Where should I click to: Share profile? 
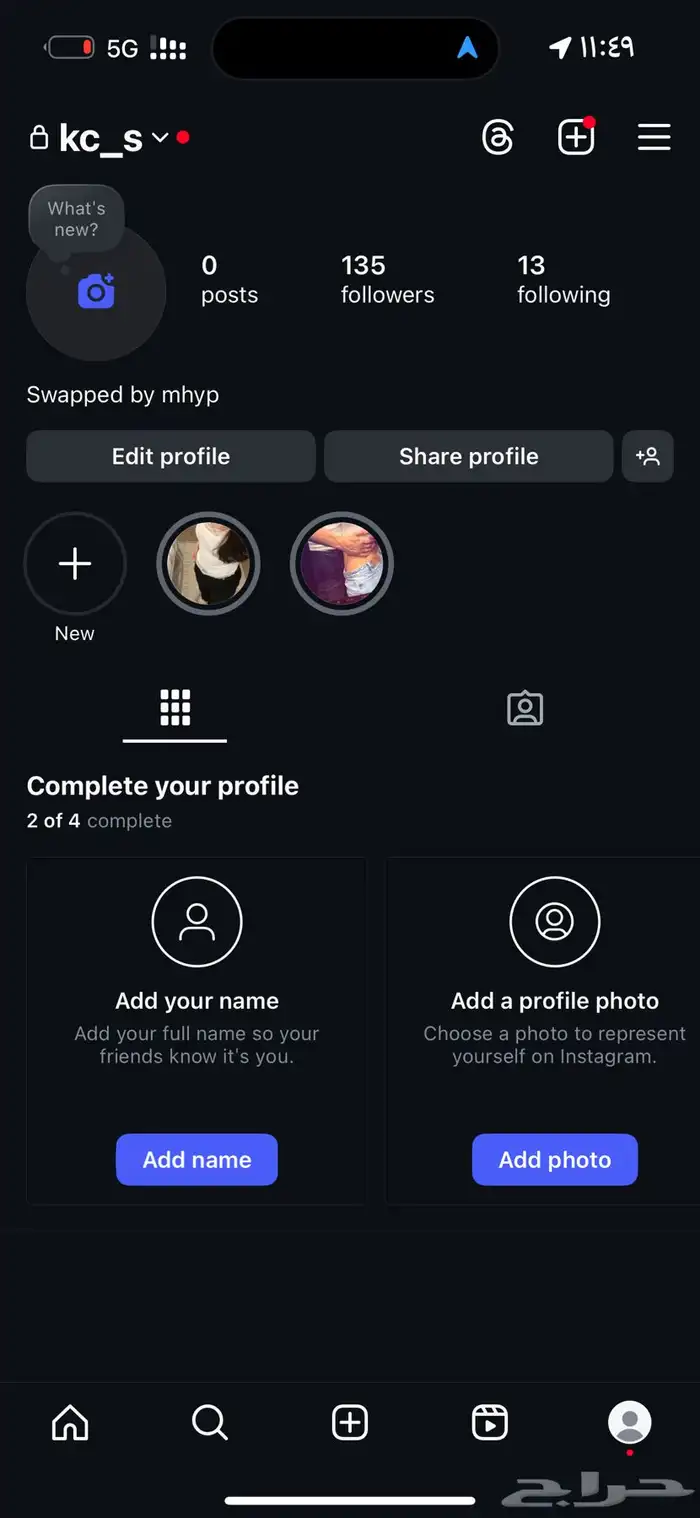[x=468, y=457]
